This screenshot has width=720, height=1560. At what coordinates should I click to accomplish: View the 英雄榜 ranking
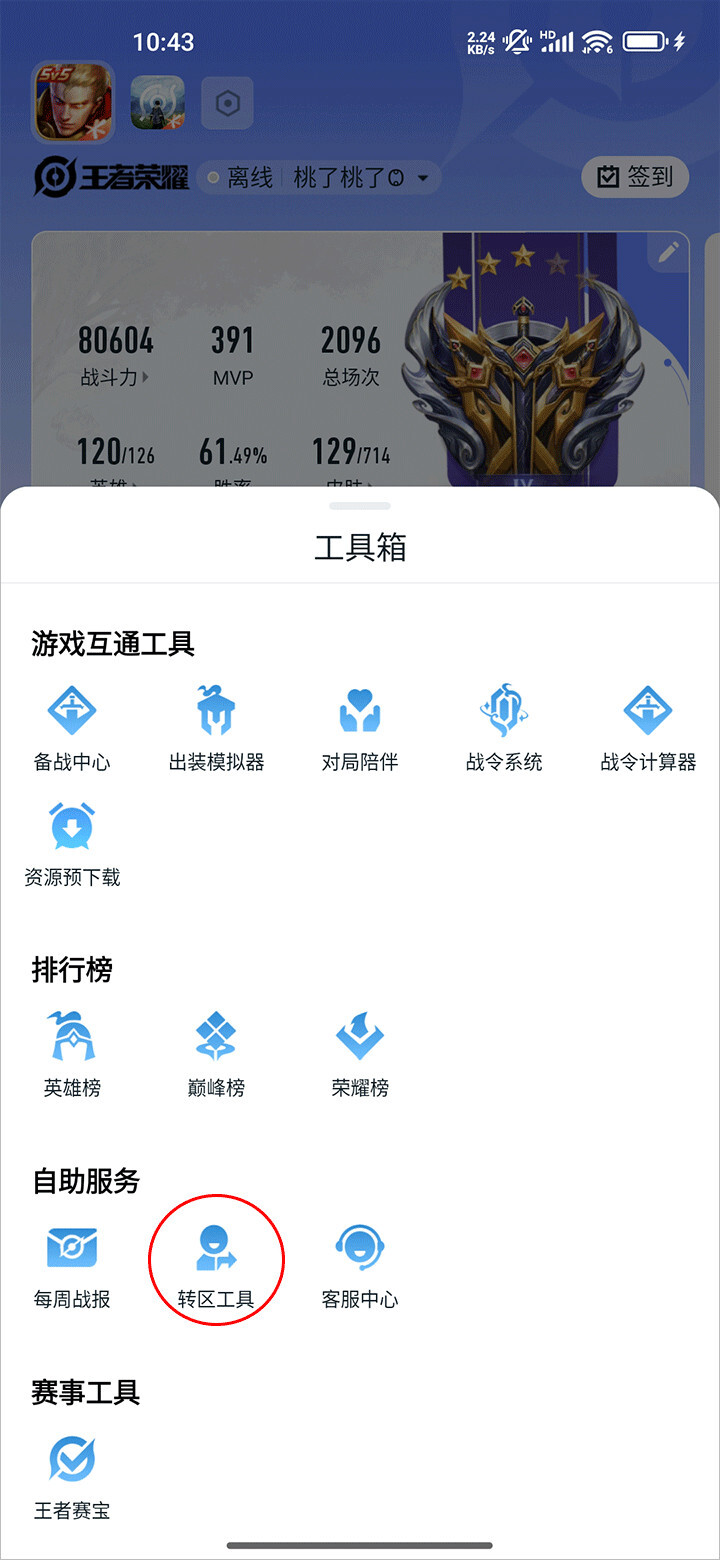coord(72,1053)
